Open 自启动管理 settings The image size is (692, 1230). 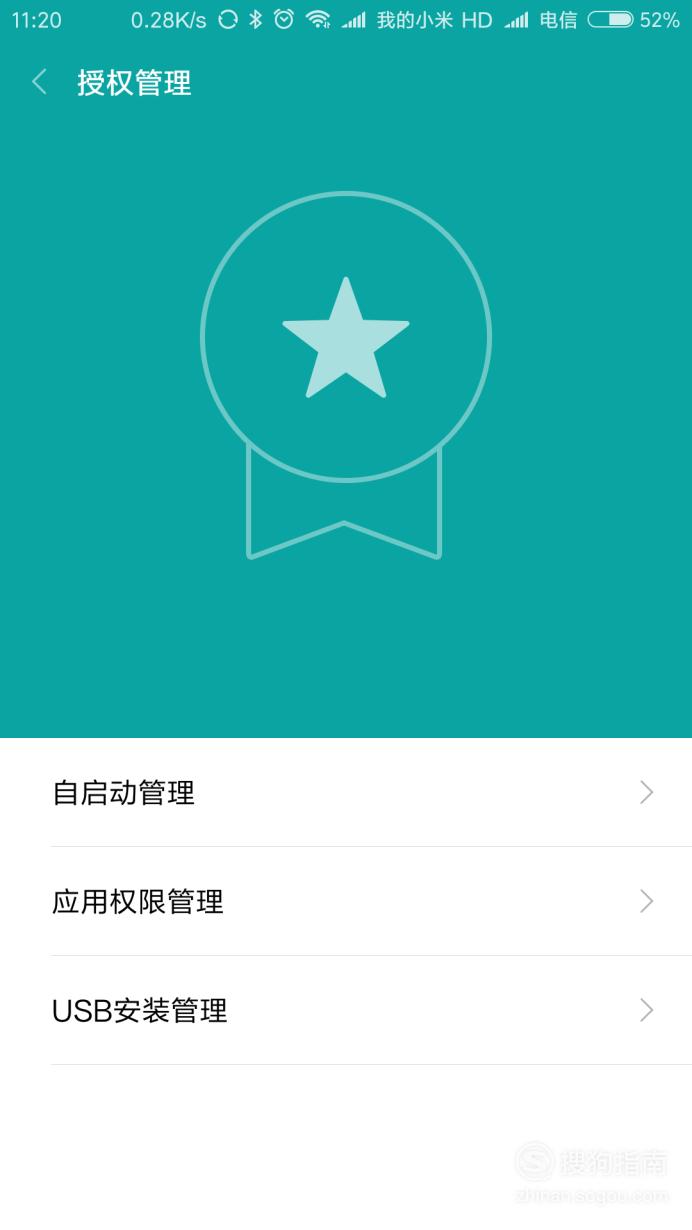(x=346, y=793)
